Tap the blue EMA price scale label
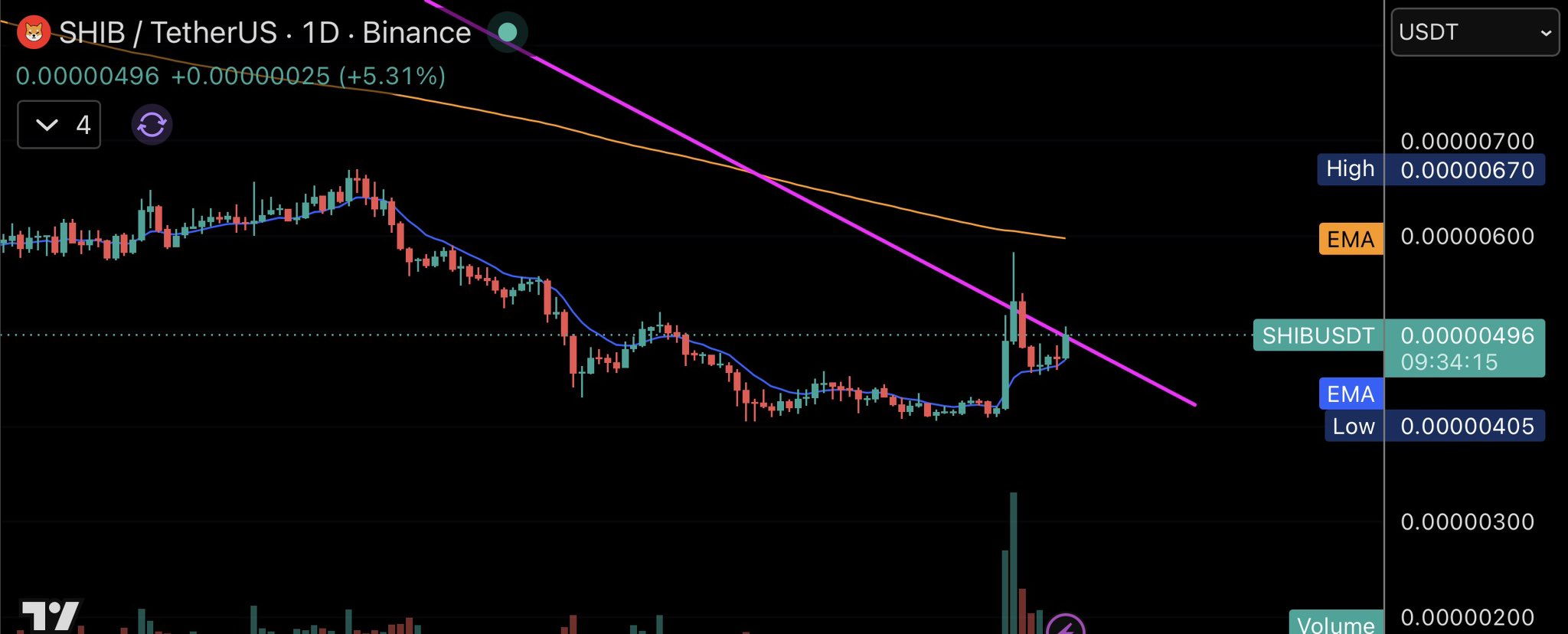 1351,394
